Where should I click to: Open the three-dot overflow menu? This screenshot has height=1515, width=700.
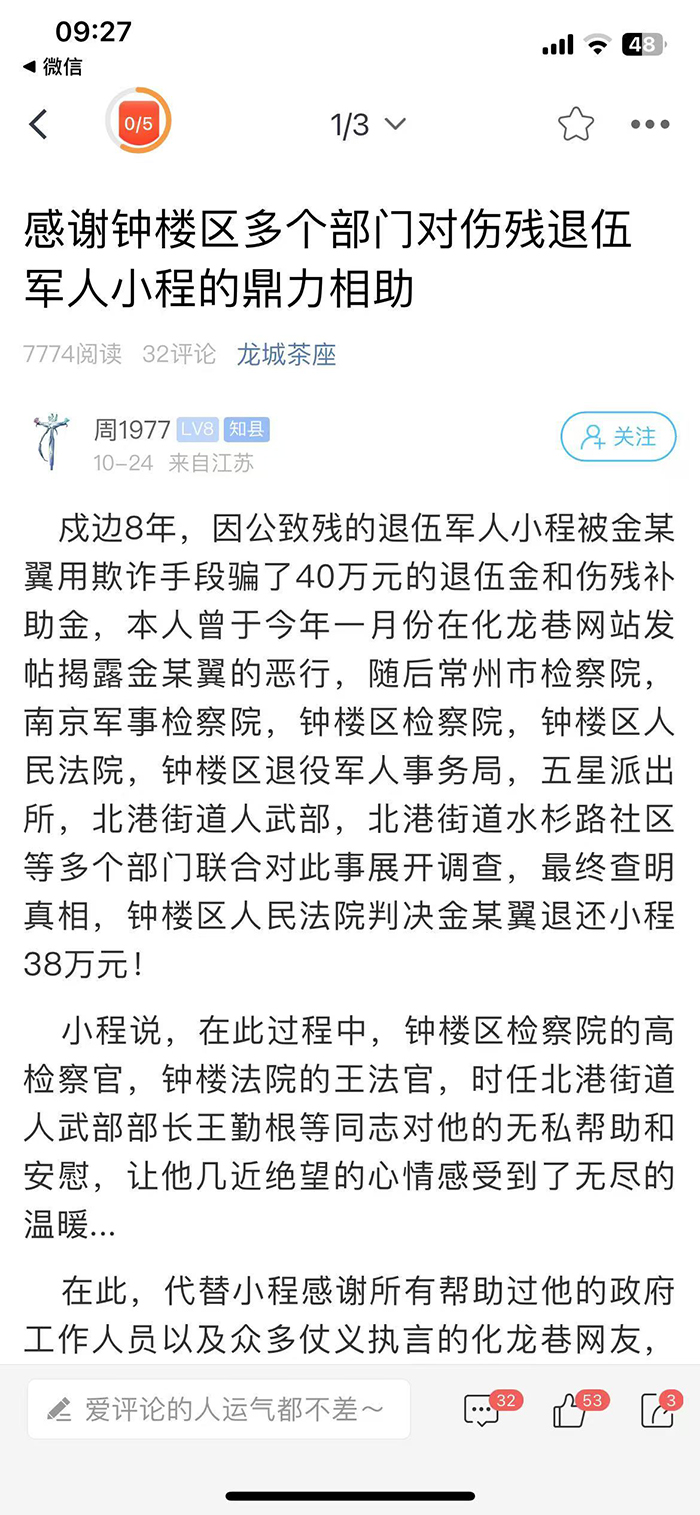(x=650, y=125)
